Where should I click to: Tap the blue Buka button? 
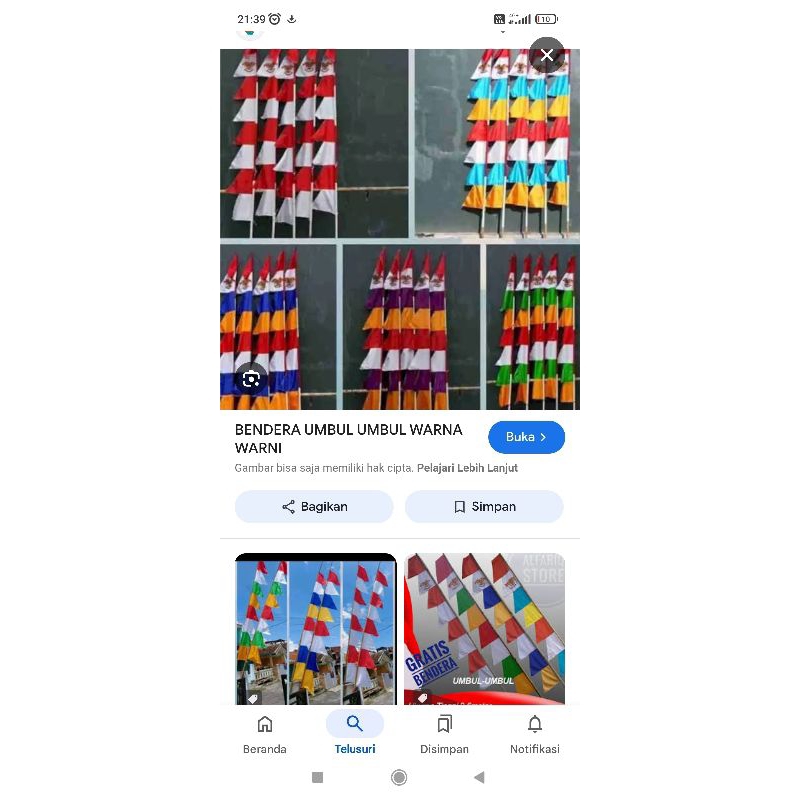tap(526, 437)
